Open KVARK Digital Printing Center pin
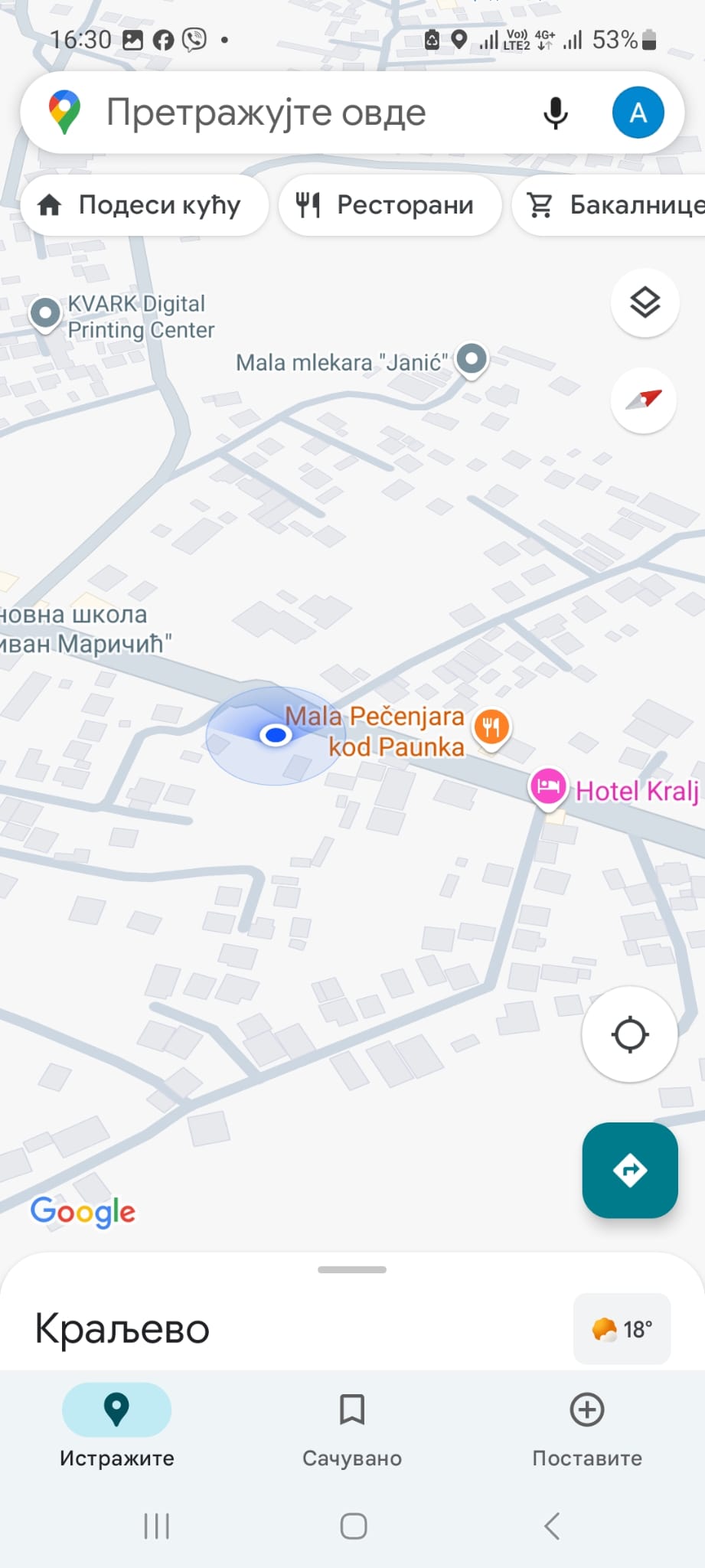Image resolution: width=705 pixels, height=1568 pixels. pos(45,312)
